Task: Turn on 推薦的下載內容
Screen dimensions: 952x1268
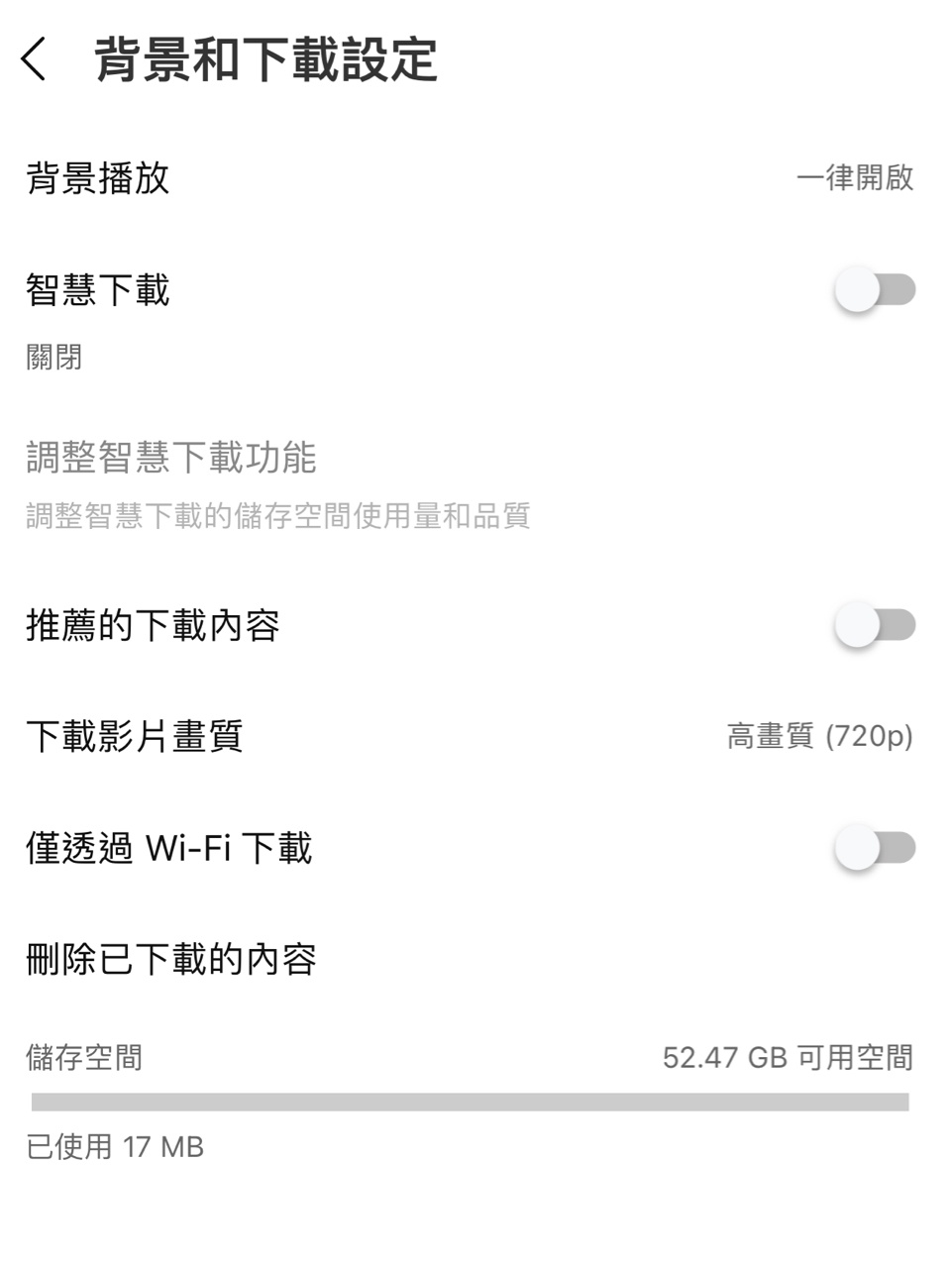Action: (874, 625)
